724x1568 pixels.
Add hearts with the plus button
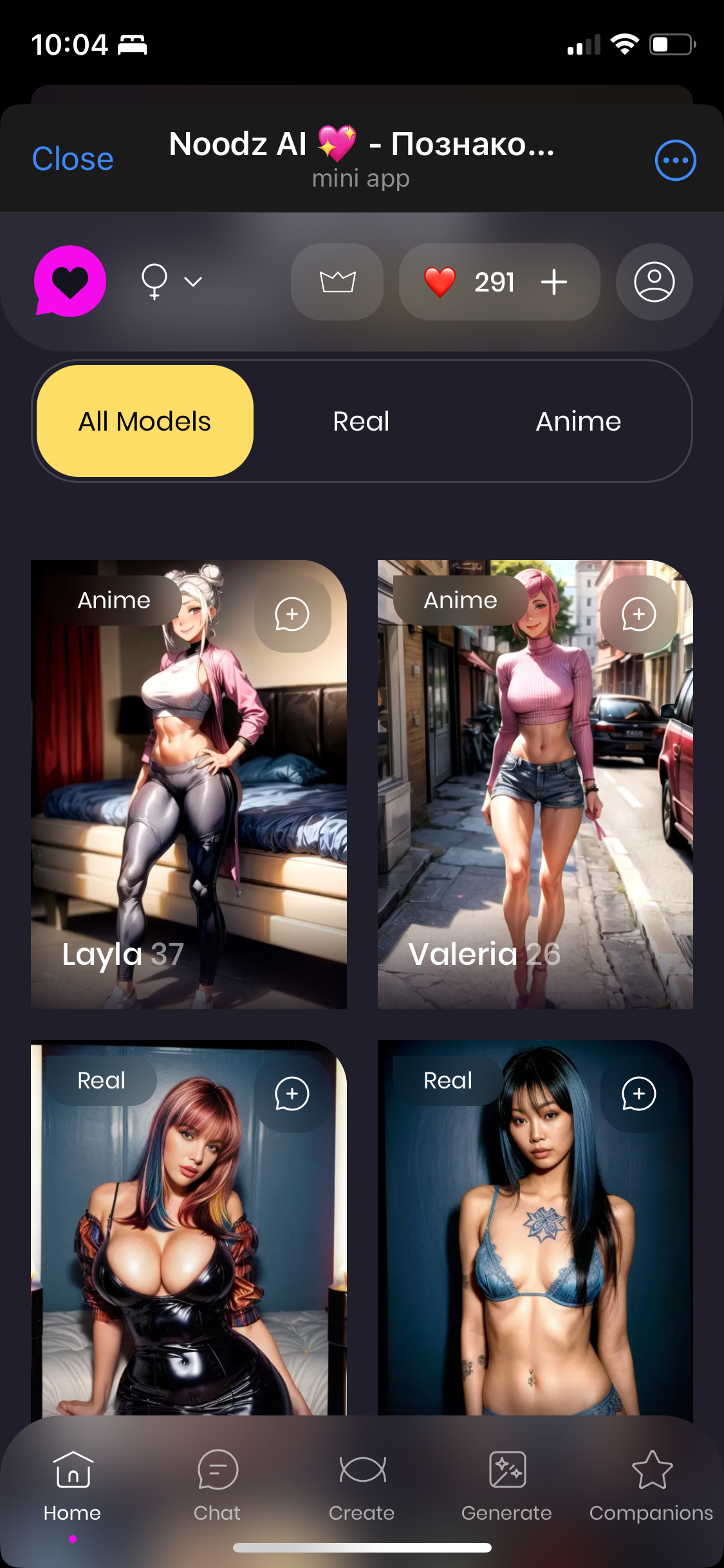coord(554,282)
